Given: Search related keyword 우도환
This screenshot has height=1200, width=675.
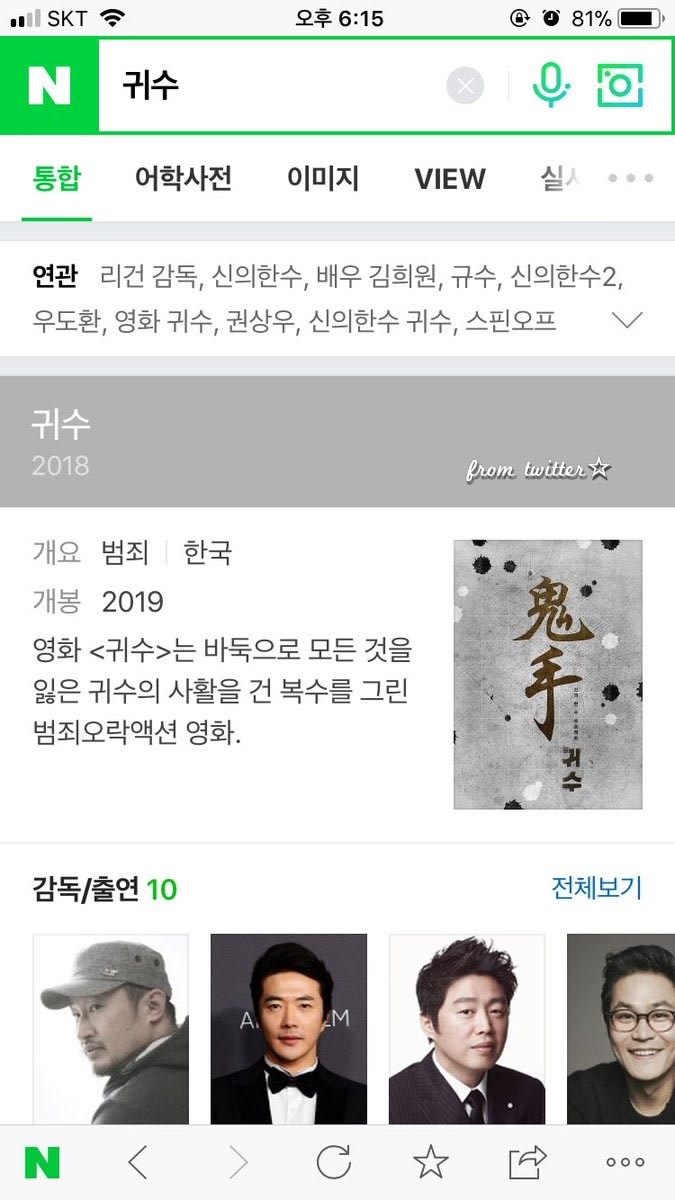Looking at the screenshot, I should (67, 322).
